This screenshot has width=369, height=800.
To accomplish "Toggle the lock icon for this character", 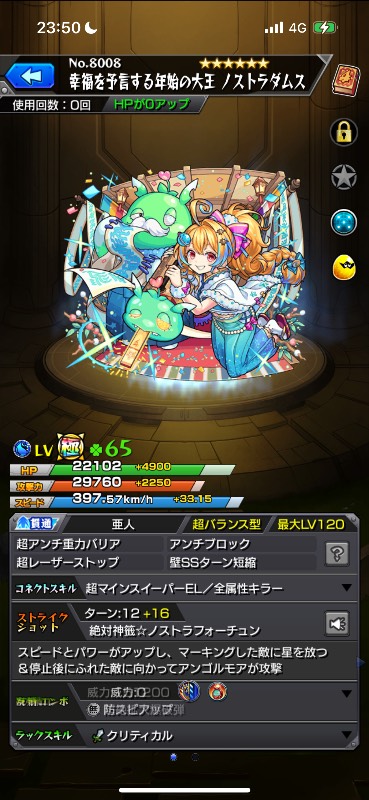I will [x=343, y=132].
